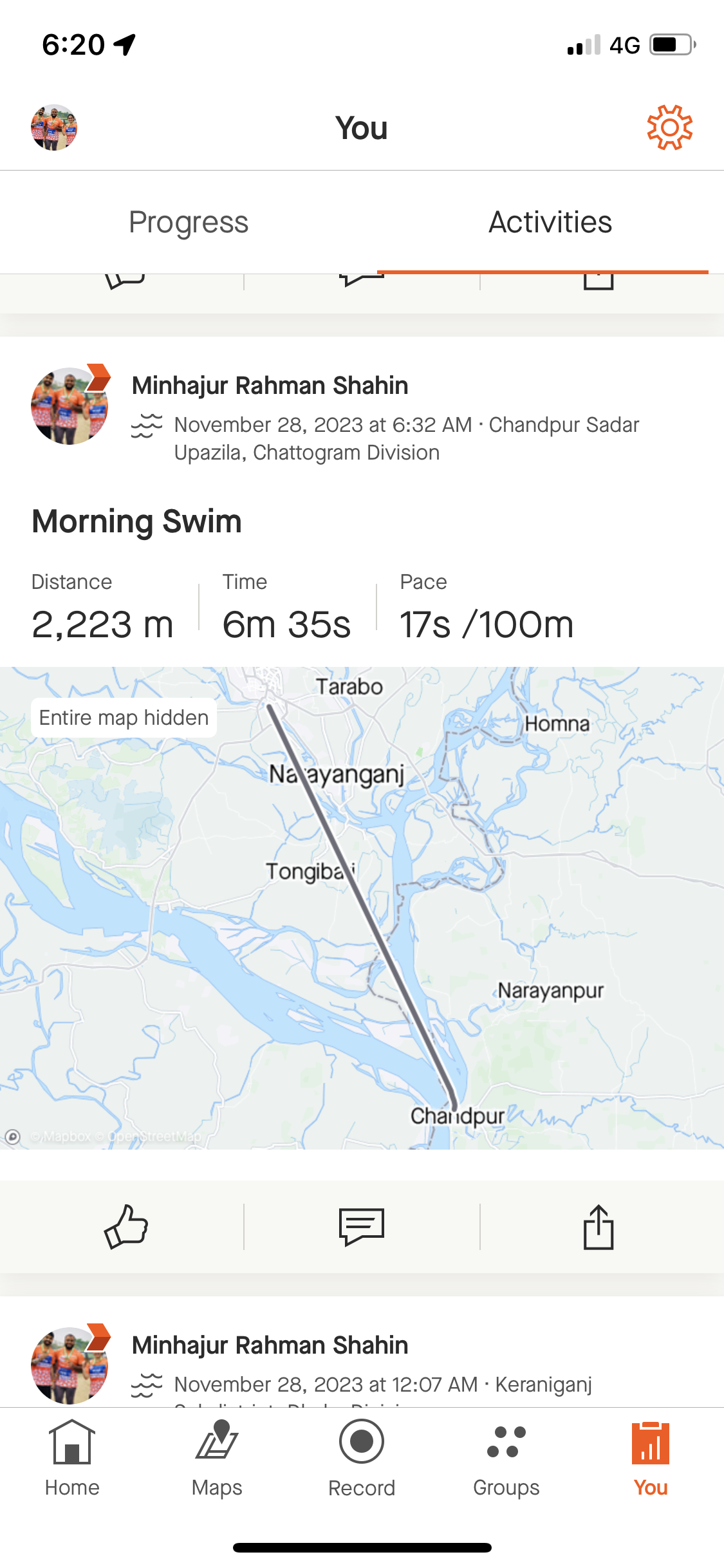Start recording with the Record tab
Viewport: 724px width, 1568px height.
click(x=362, y=1458)
